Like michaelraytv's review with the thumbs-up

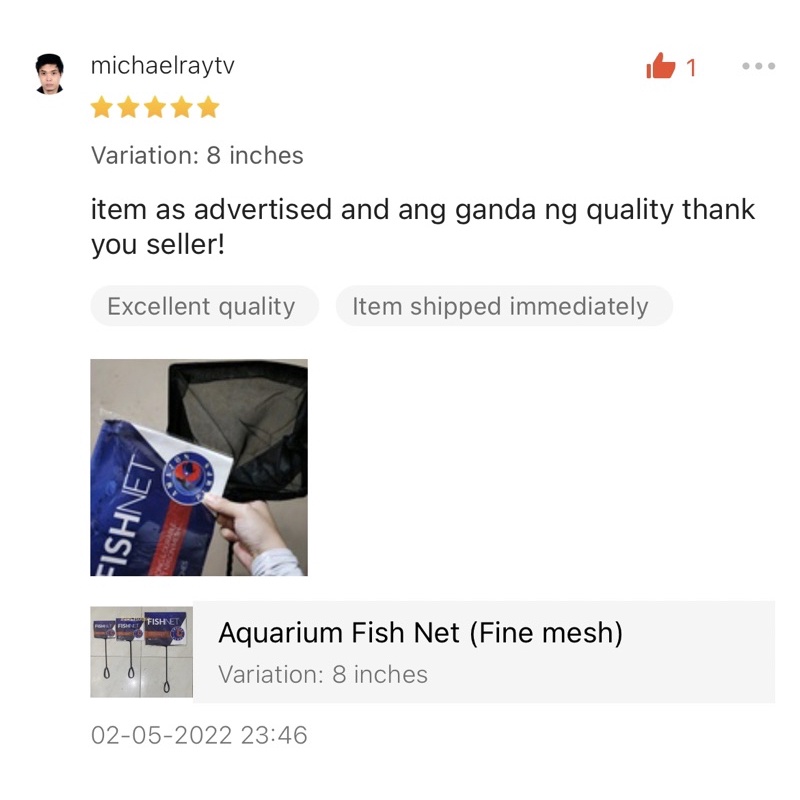[661, 66]
